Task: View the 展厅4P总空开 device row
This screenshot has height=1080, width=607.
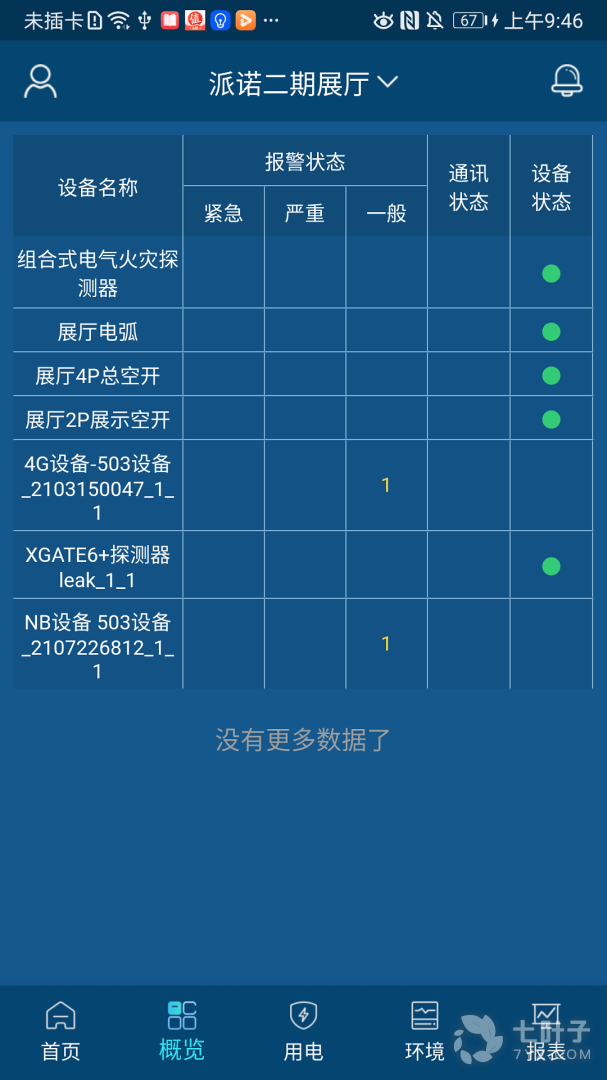Action: [98, 376]
